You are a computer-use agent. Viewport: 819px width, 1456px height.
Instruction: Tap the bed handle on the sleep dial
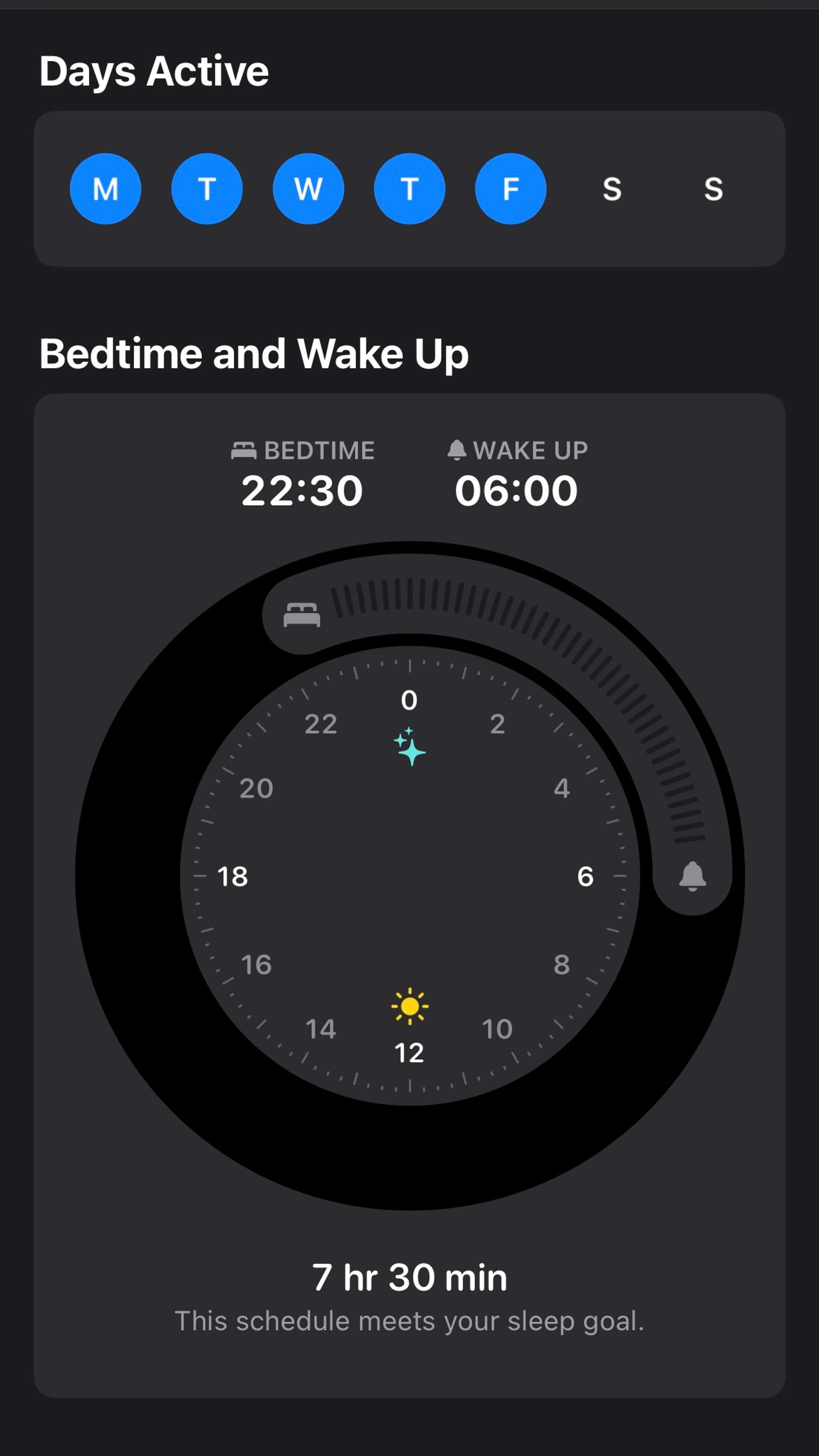(302, 615)
